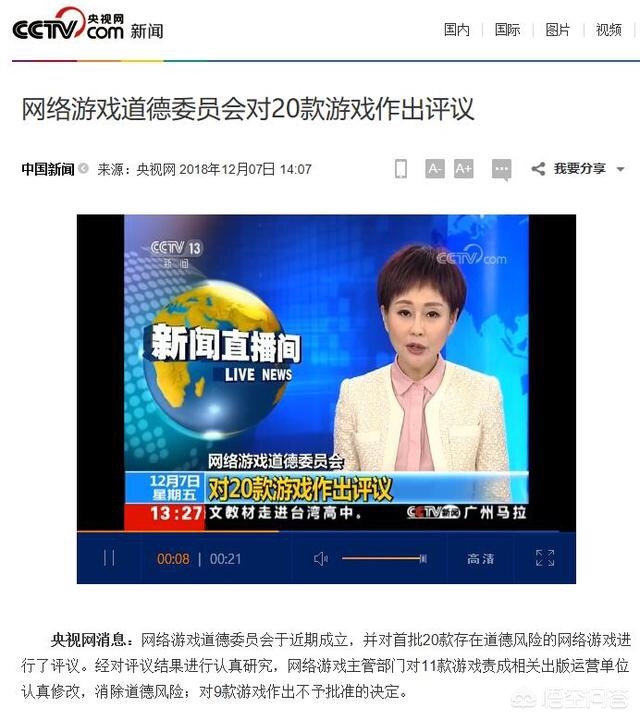640x720 pixels.
Task: Mute the video sound
Action: coord(321,558)
